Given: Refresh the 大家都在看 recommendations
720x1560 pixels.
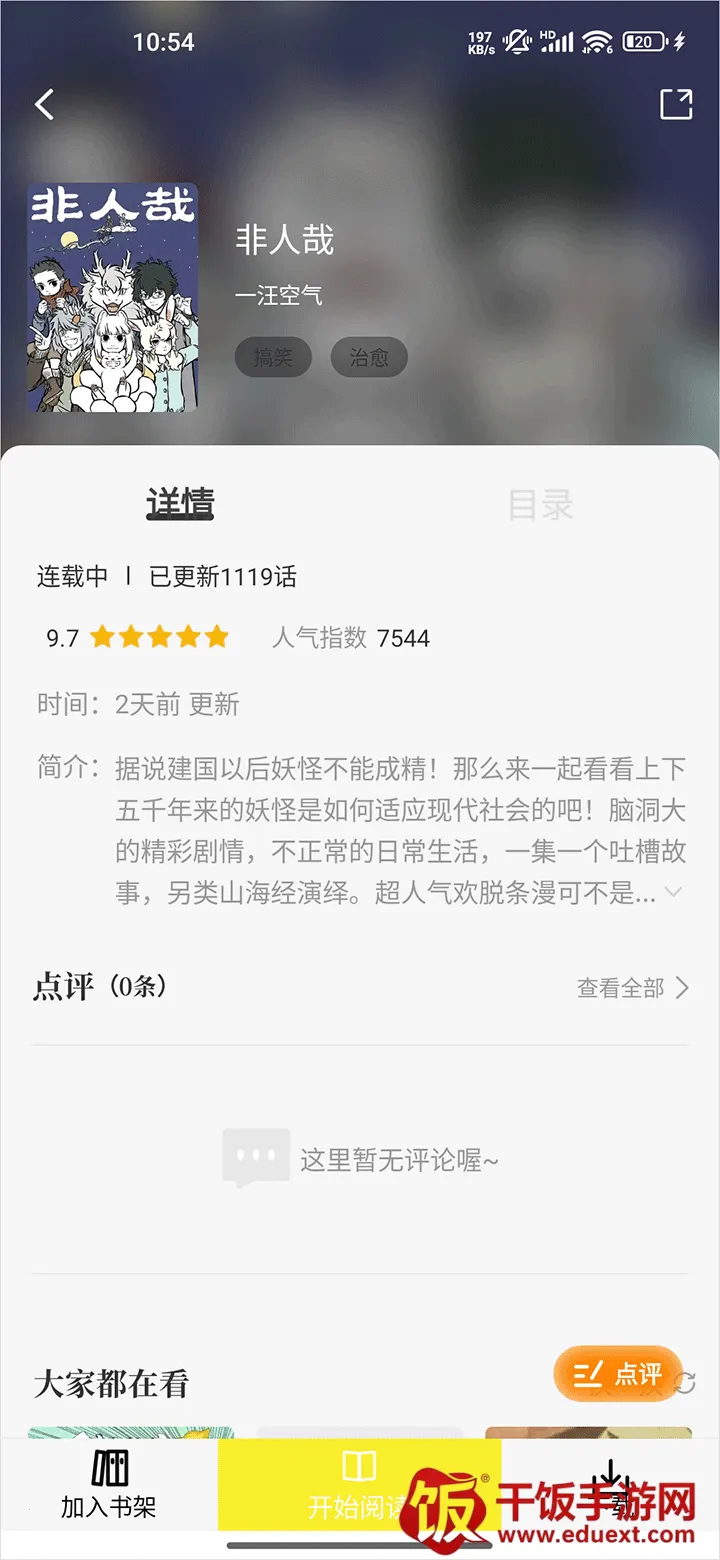Looking at the screenshot, I should 686,1383.
